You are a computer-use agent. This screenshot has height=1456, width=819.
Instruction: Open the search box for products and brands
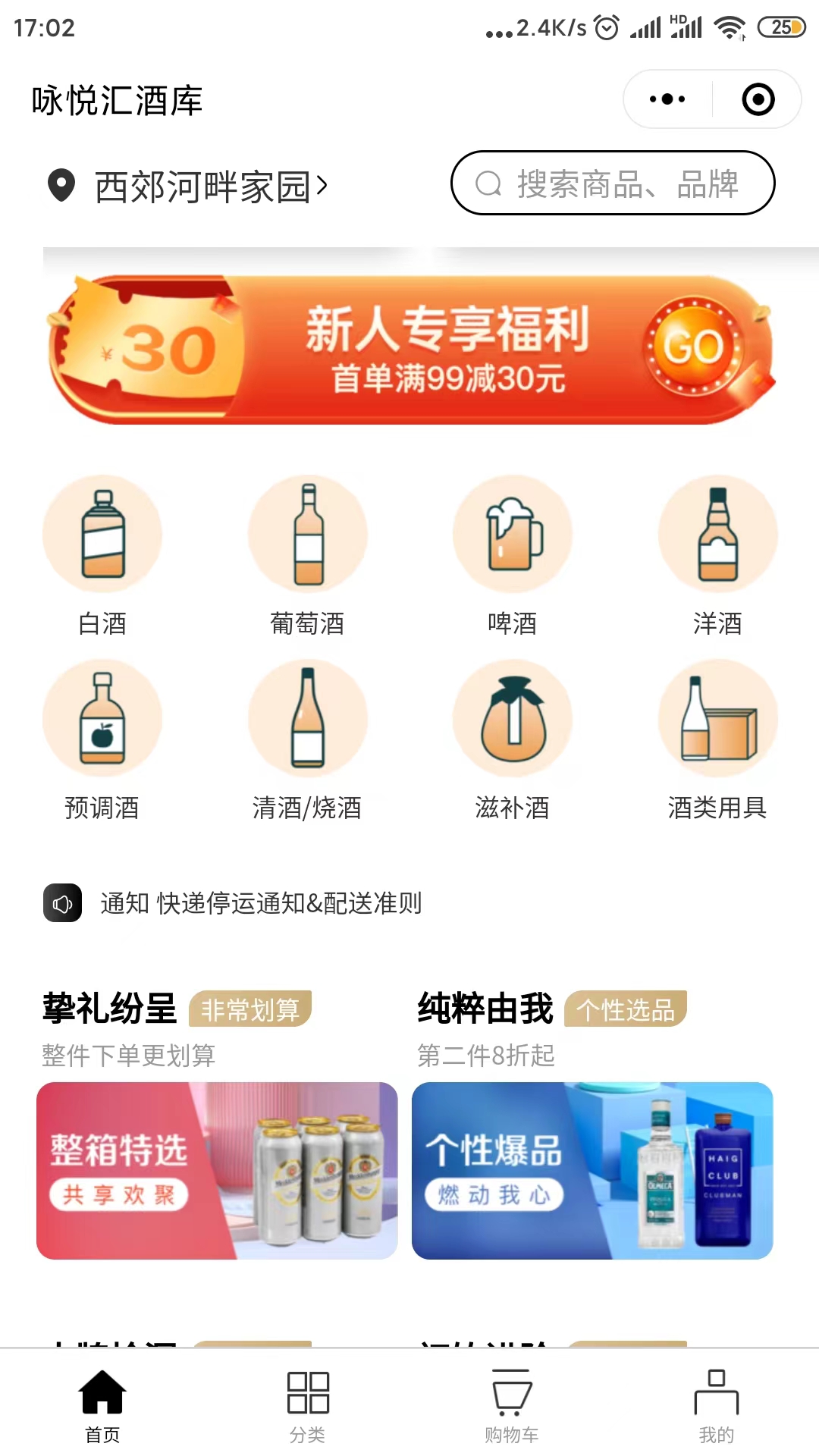pos(613,183)
